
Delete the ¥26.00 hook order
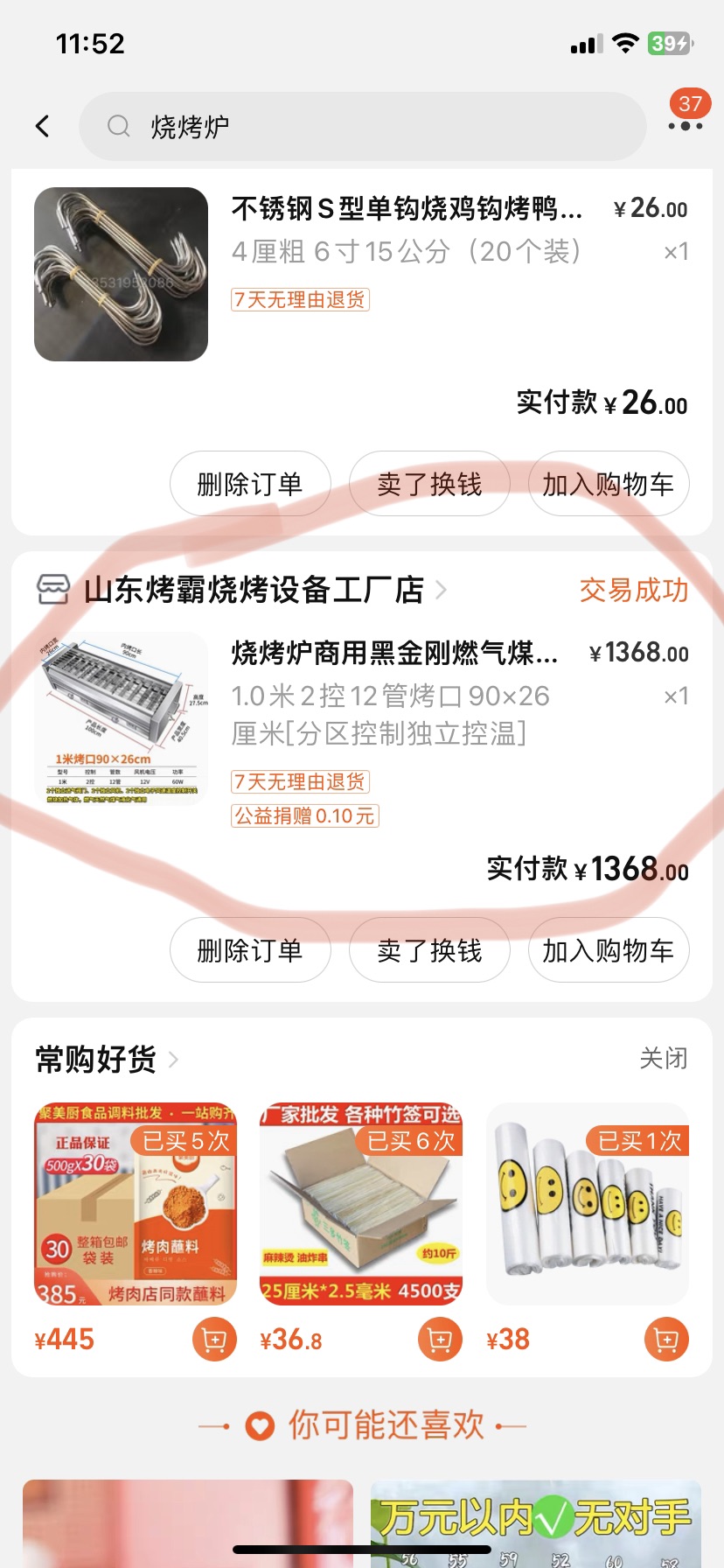point(250,484)
